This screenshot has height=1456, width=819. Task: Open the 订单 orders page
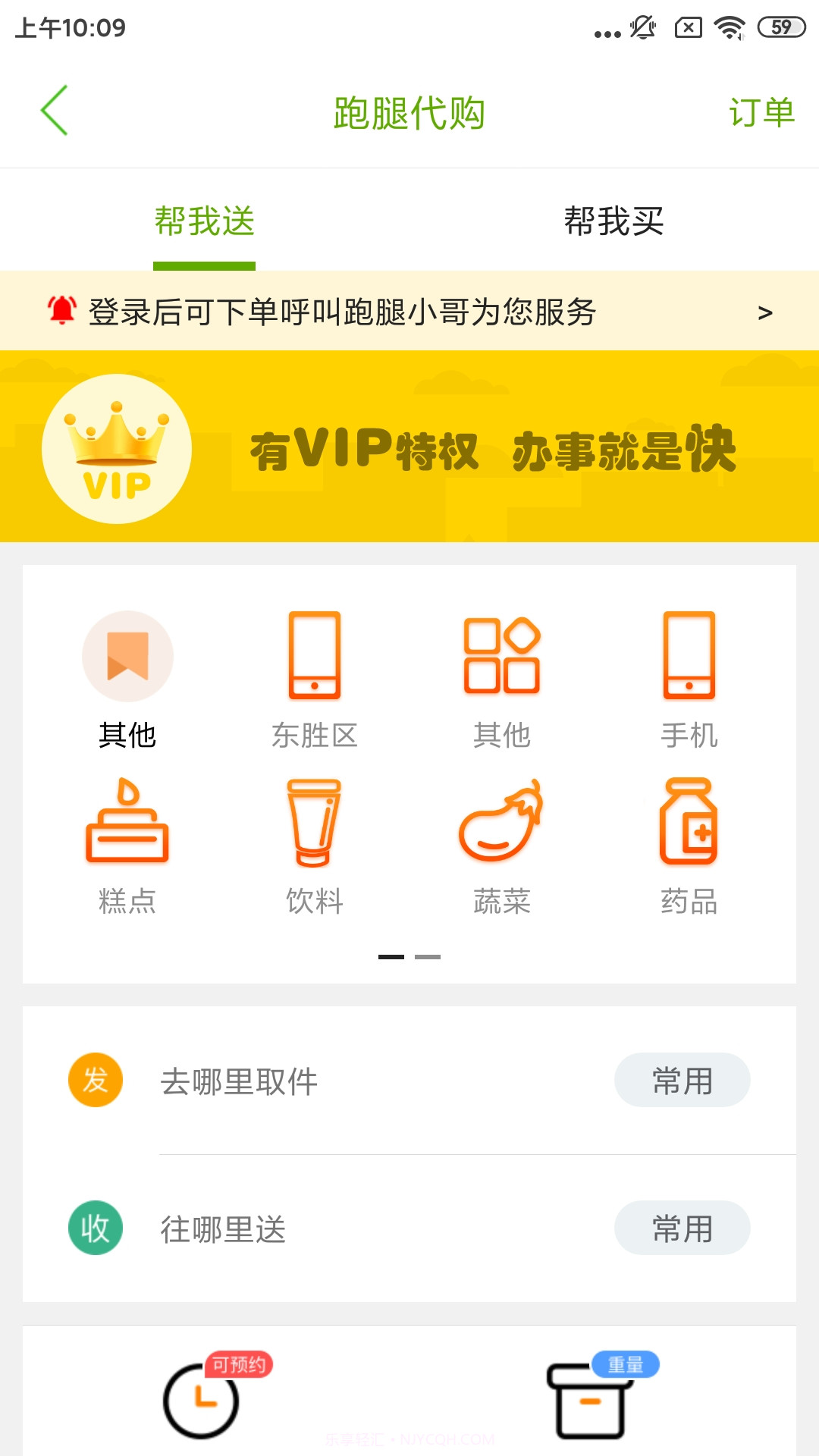click(x=764, y=112)
